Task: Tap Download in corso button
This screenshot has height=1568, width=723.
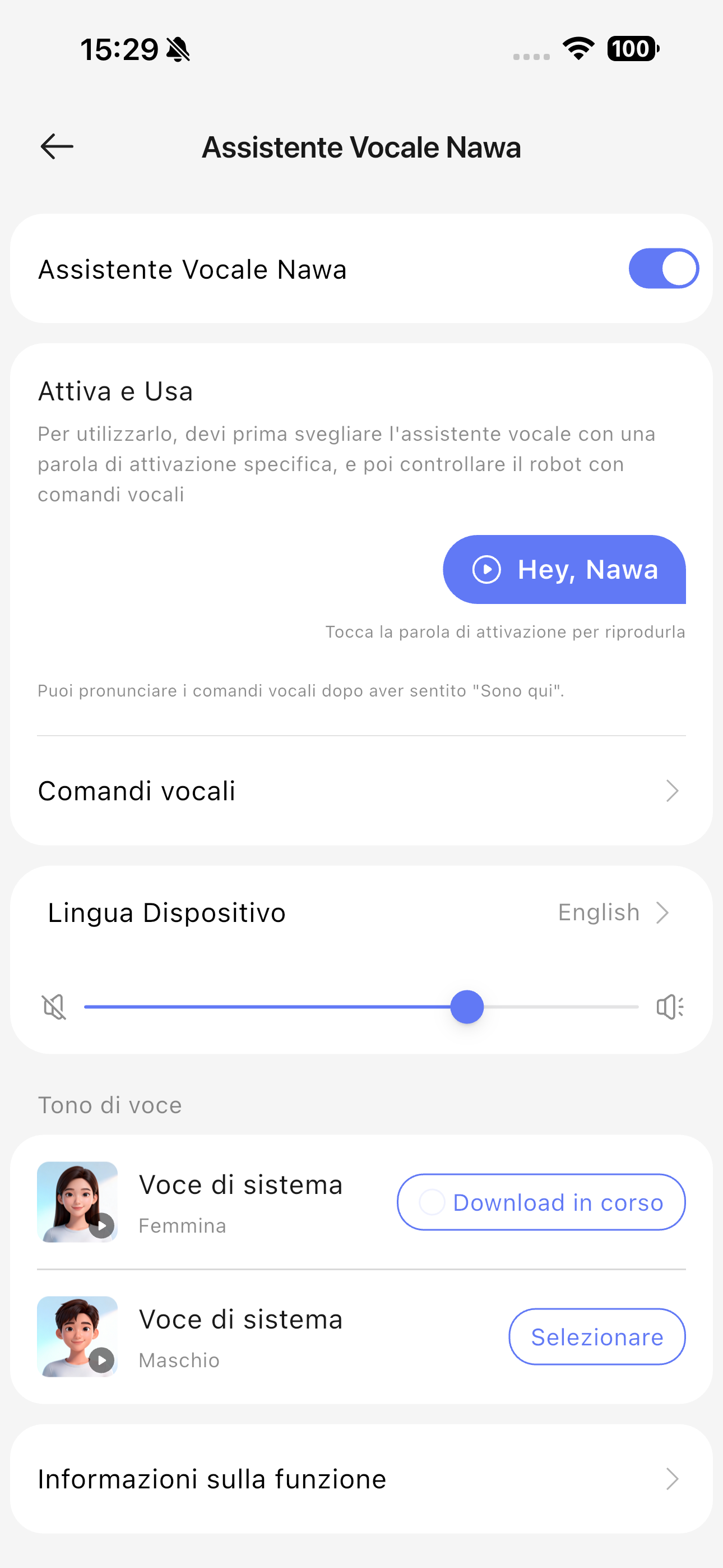Action: point(541,1202)
